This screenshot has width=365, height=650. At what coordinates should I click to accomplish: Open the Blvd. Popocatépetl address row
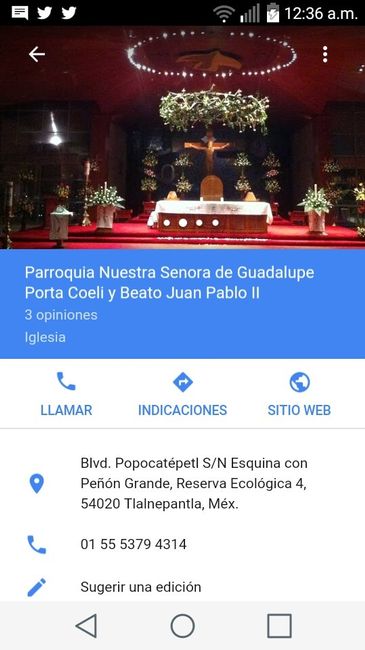tap(182, 483)
